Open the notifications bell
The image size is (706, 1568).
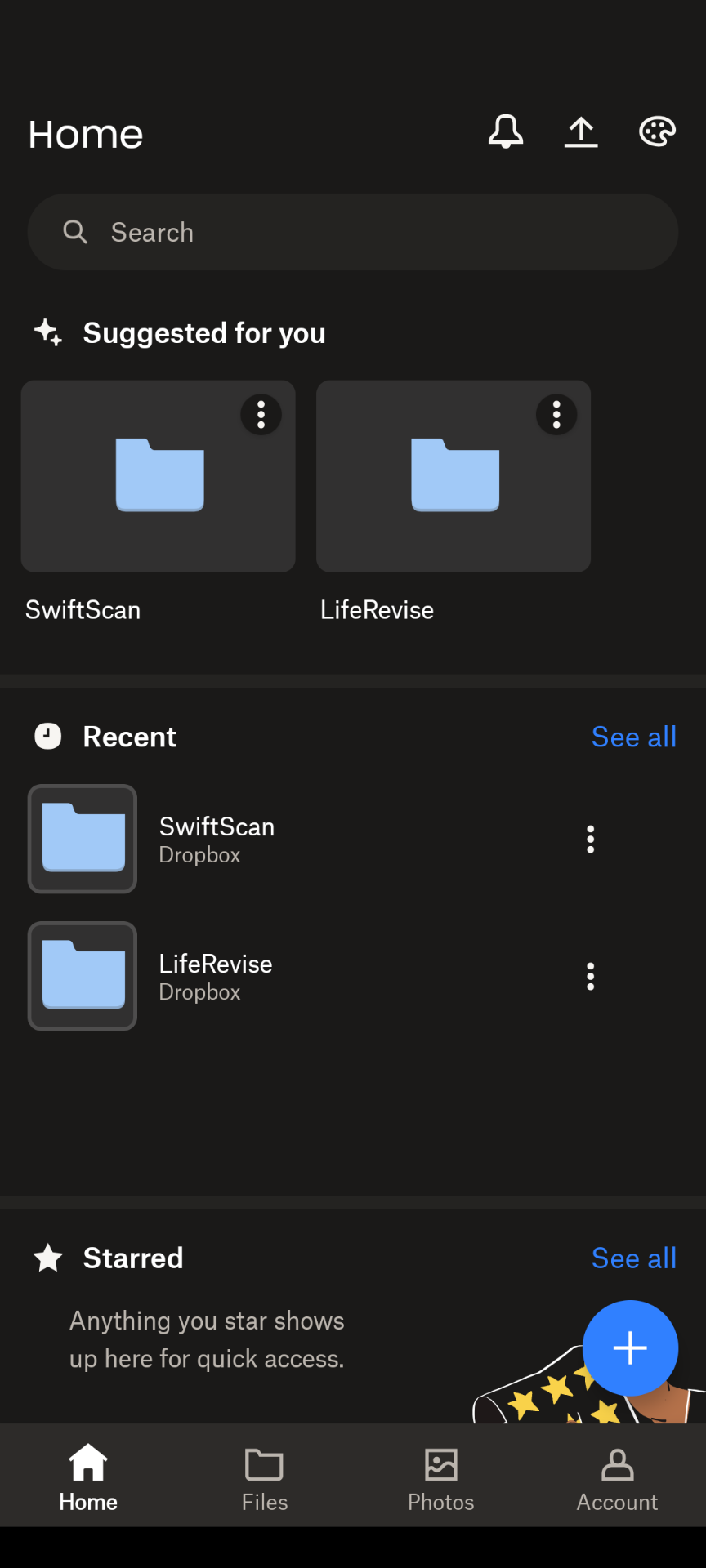(506, 131)
